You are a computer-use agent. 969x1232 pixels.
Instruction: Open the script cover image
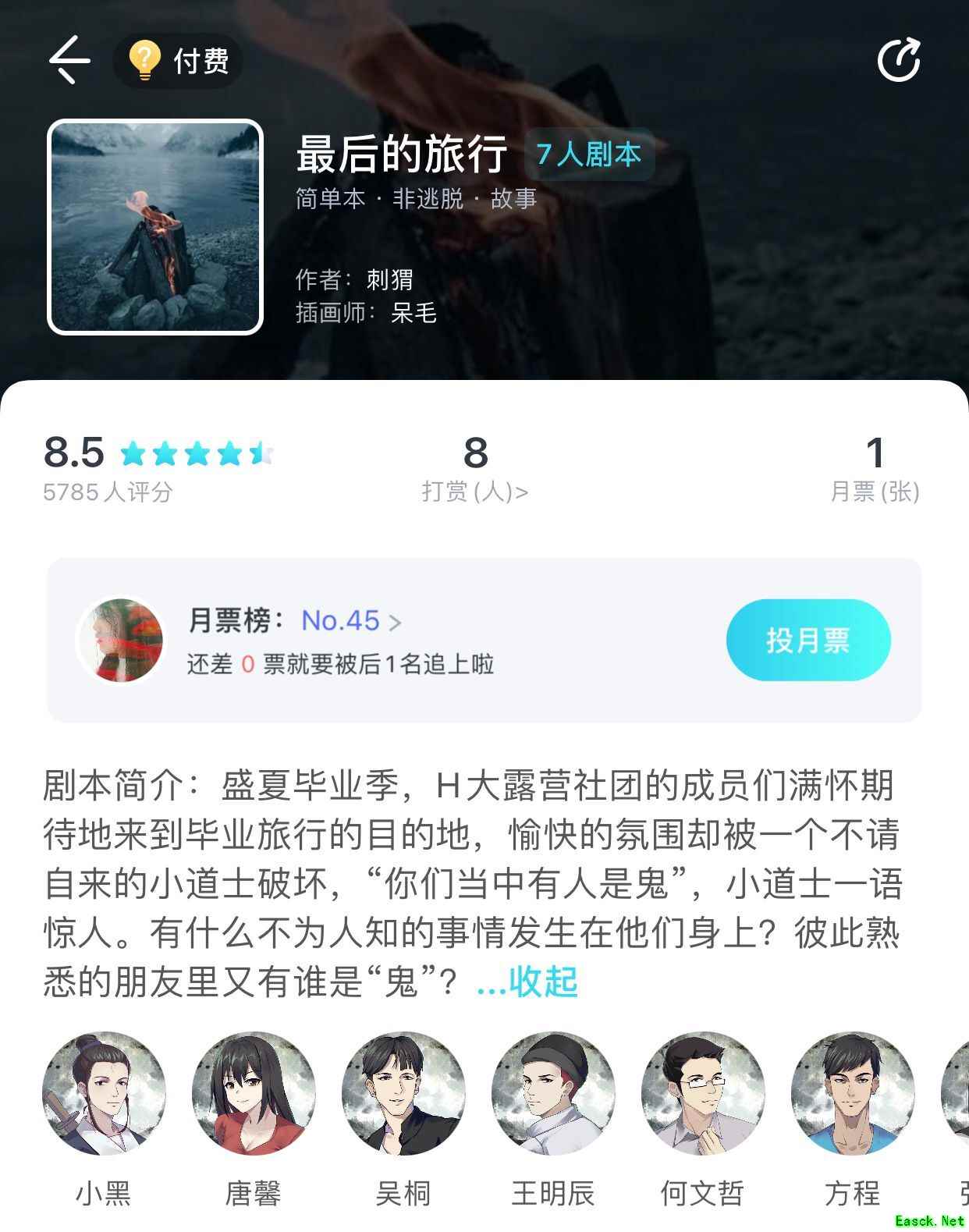(x=155, y=227)
